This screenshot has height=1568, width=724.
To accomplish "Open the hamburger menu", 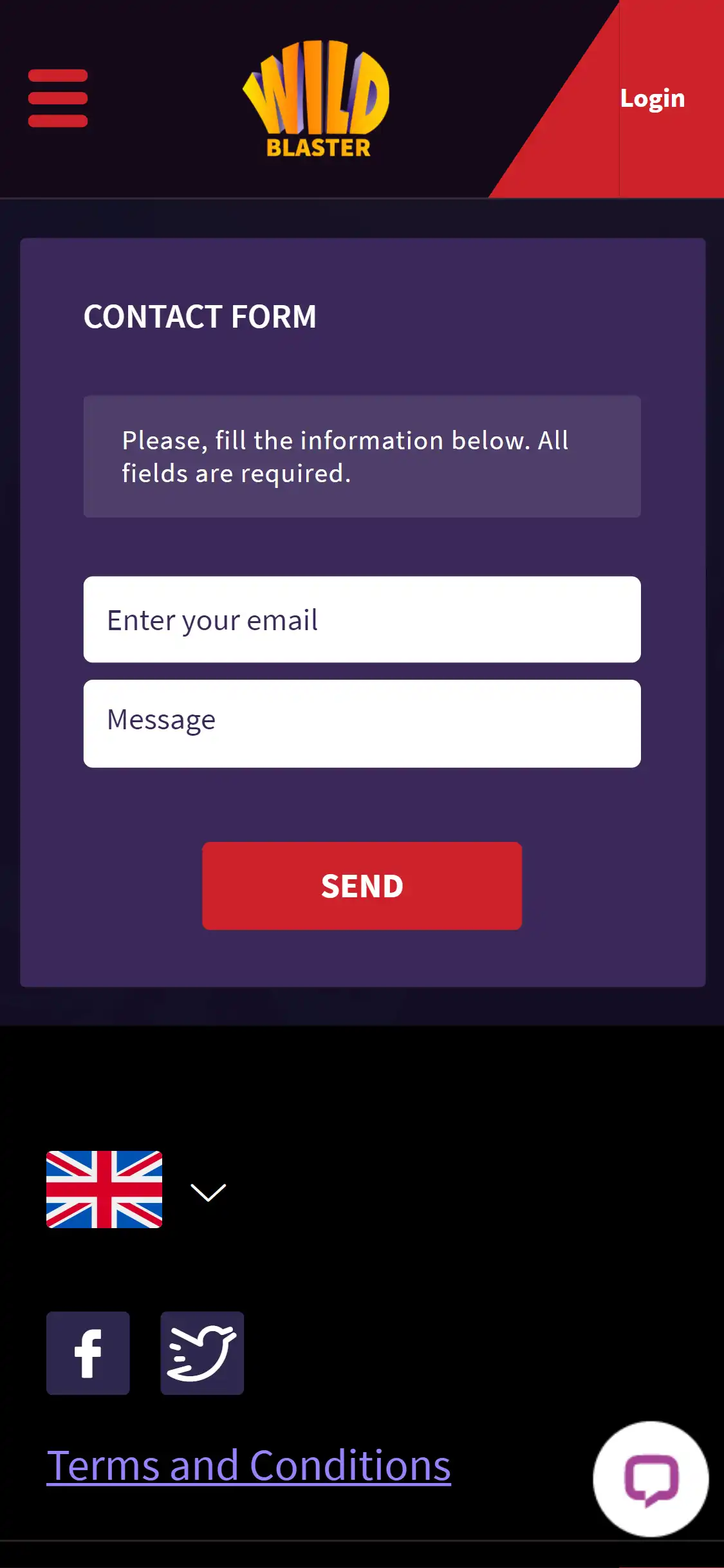I will (x=58, y=98).
